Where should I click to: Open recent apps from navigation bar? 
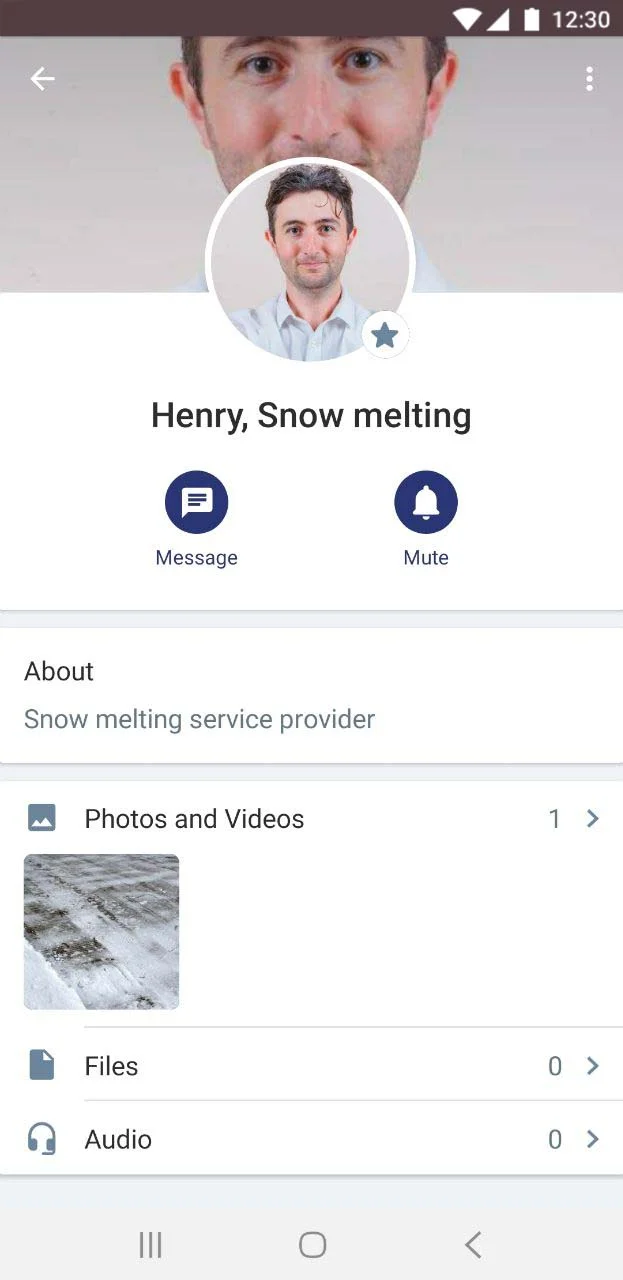coord(151,1244)
